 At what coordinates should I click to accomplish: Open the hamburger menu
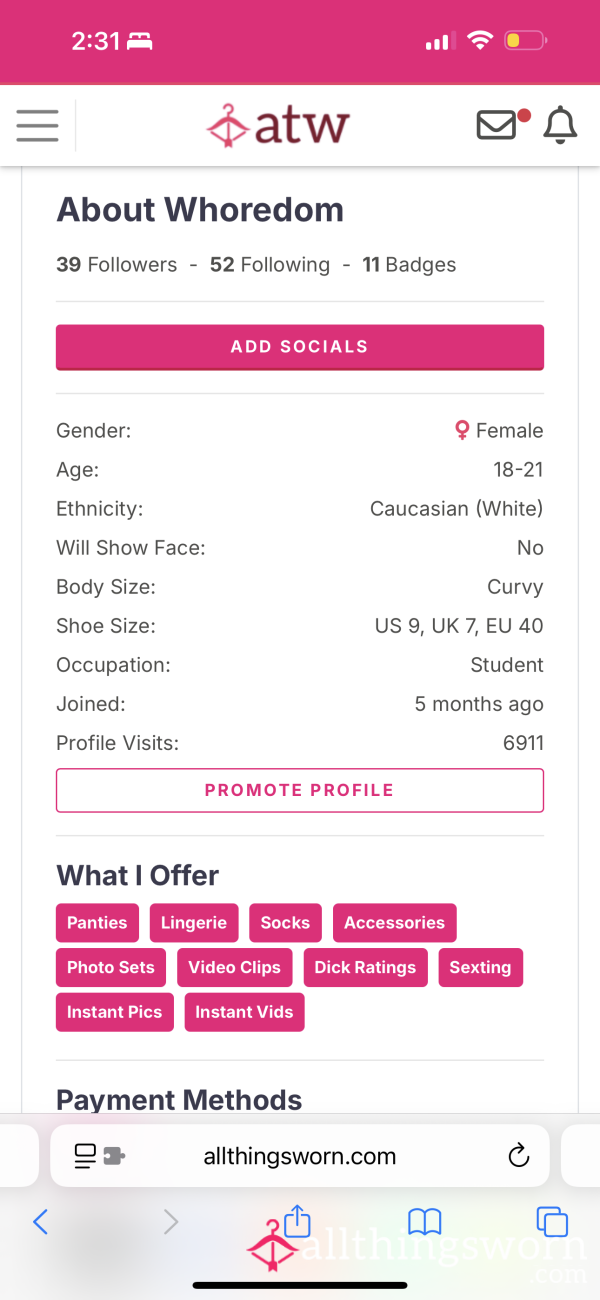pos(38,125)
